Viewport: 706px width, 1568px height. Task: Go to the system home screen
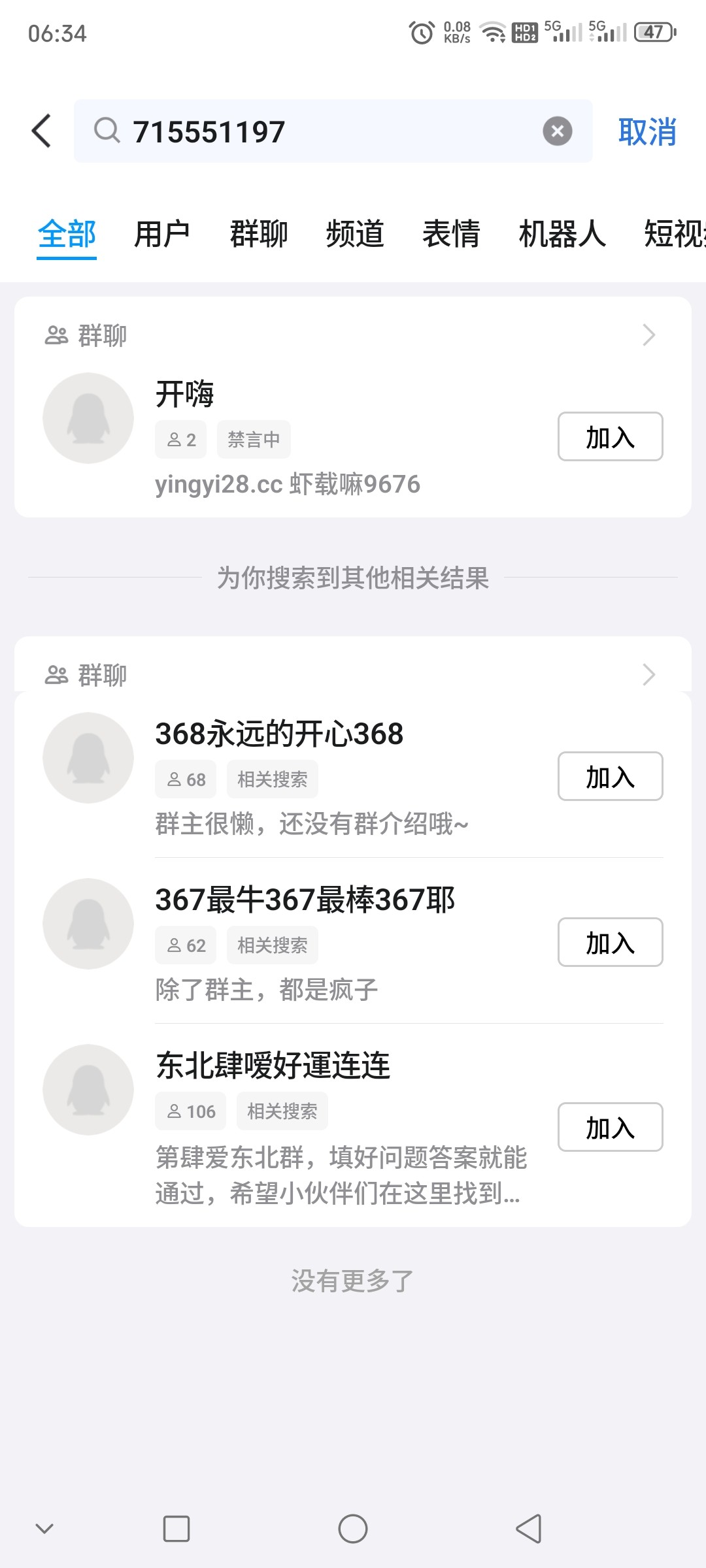[353, 1529]
